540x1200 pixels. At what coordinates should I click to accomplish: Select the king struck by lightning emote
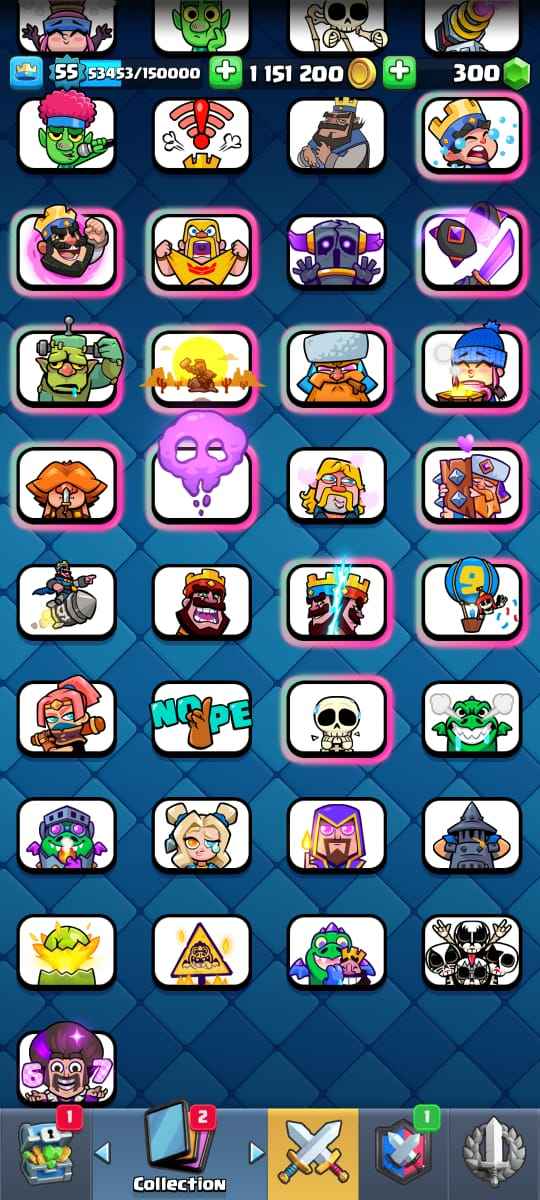point(337,601)
